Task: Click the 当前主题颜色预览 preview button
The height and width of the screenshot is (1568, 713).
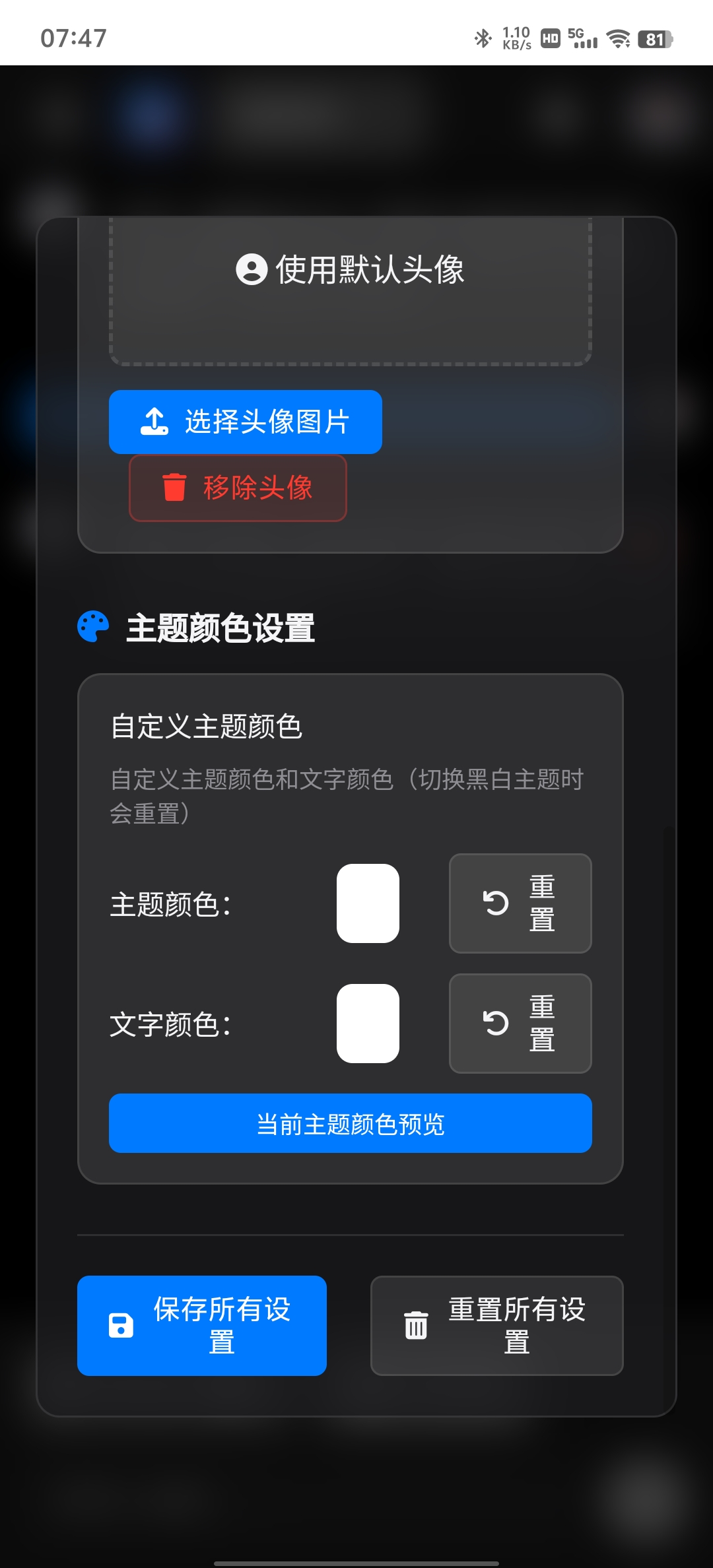Action: [x=350, y=1123]
